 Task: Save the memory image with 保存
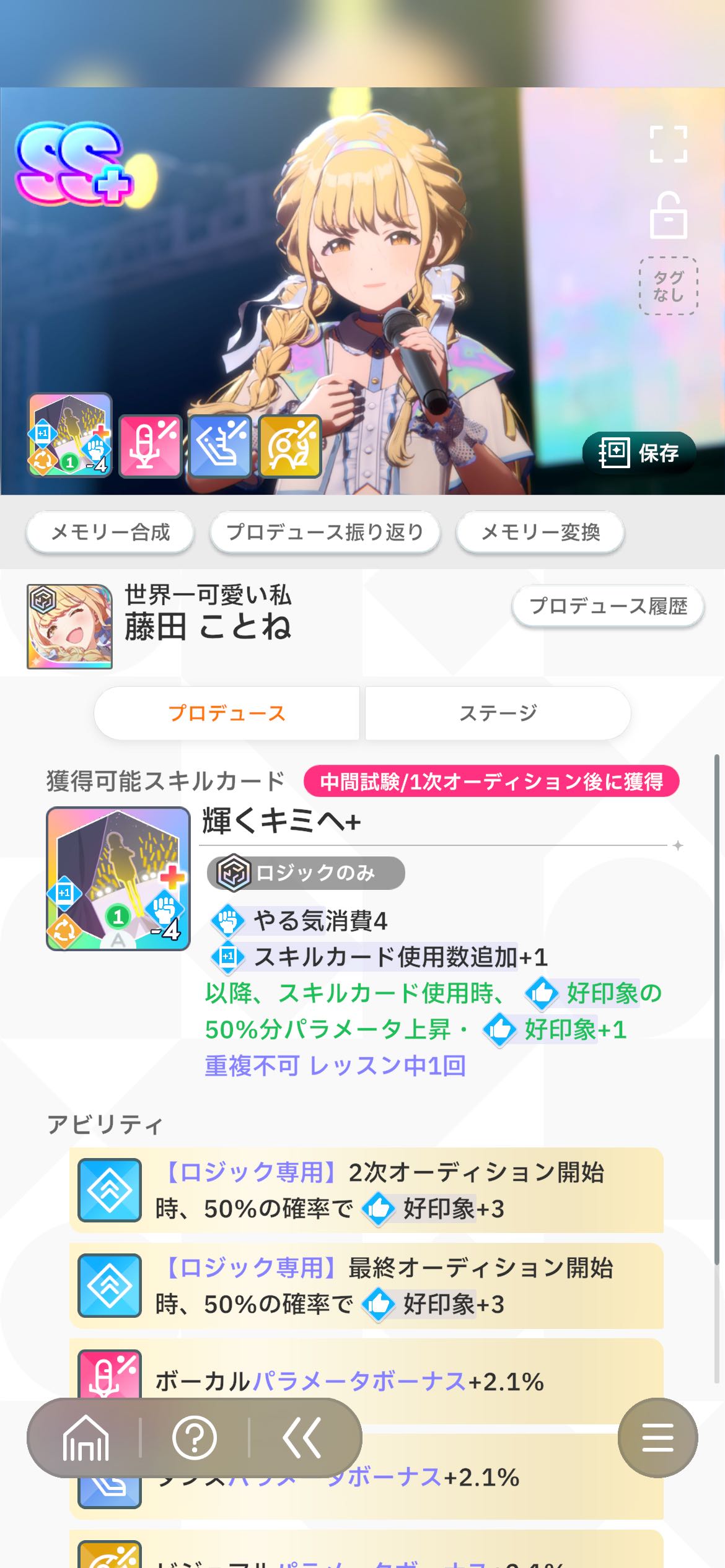pos(639,453)
